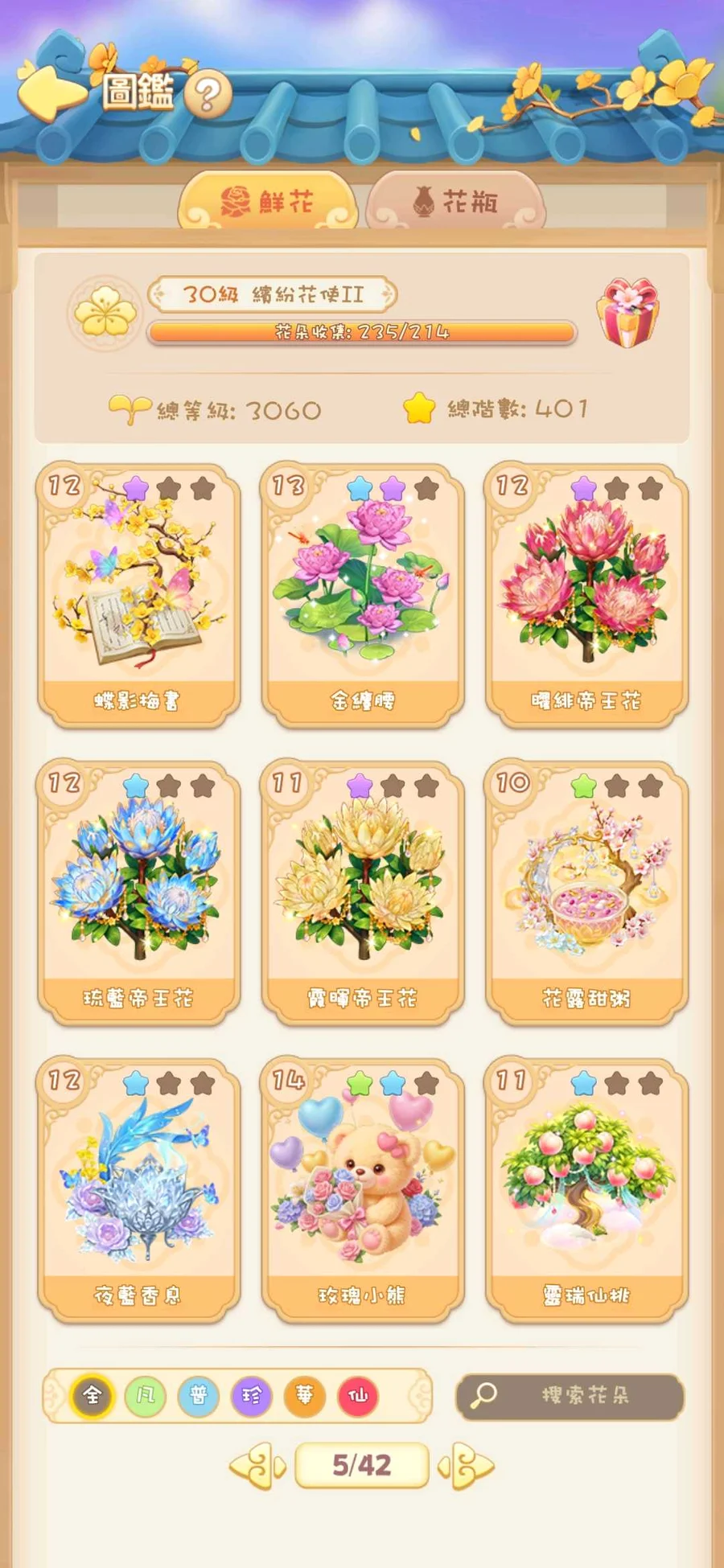Tap the 搜索花朵 search box
The height and width of the screenshot is (1568, 724).
(570, 1395)
